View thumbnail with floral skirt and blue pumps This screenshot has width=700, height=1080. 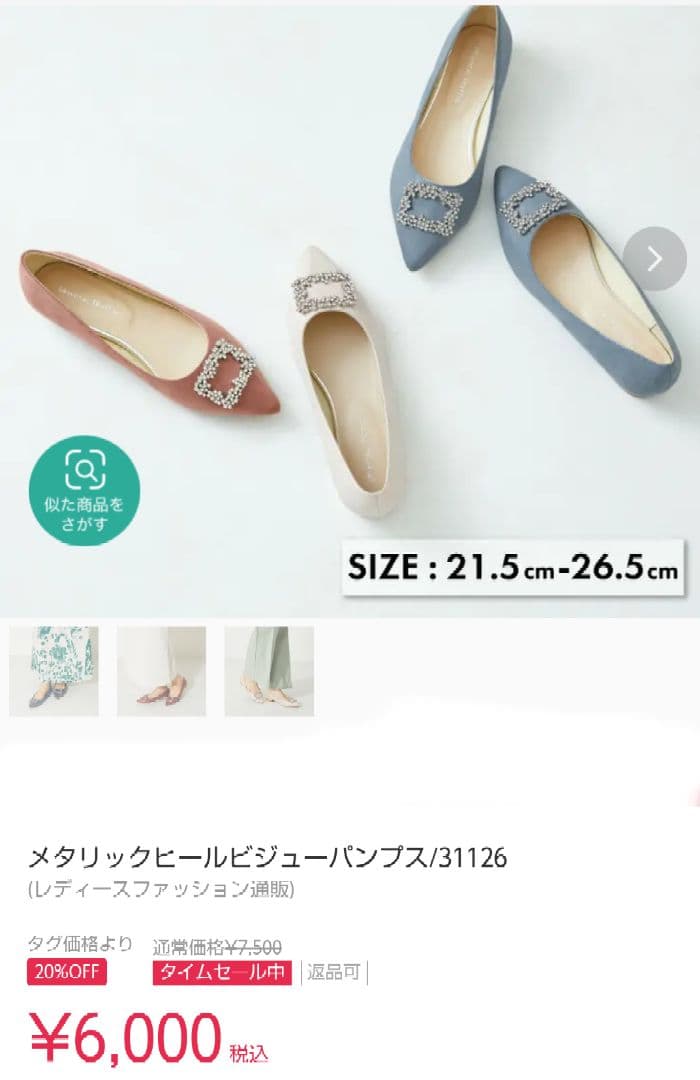[x=54, y=671]
